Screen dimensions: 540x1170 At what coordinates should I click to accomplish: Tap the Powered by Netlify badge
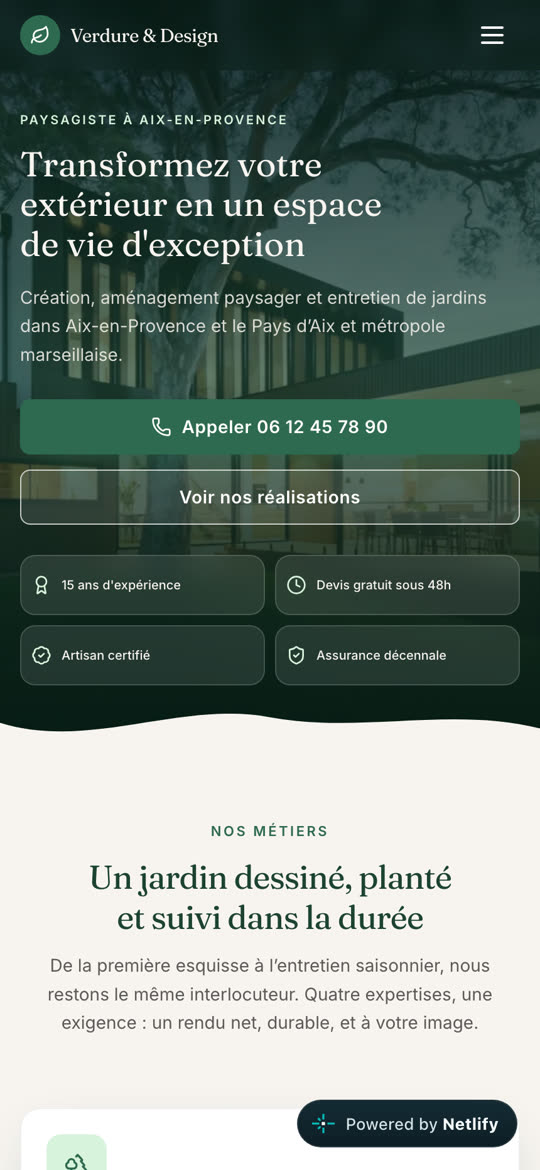[x=407, y=1124]
